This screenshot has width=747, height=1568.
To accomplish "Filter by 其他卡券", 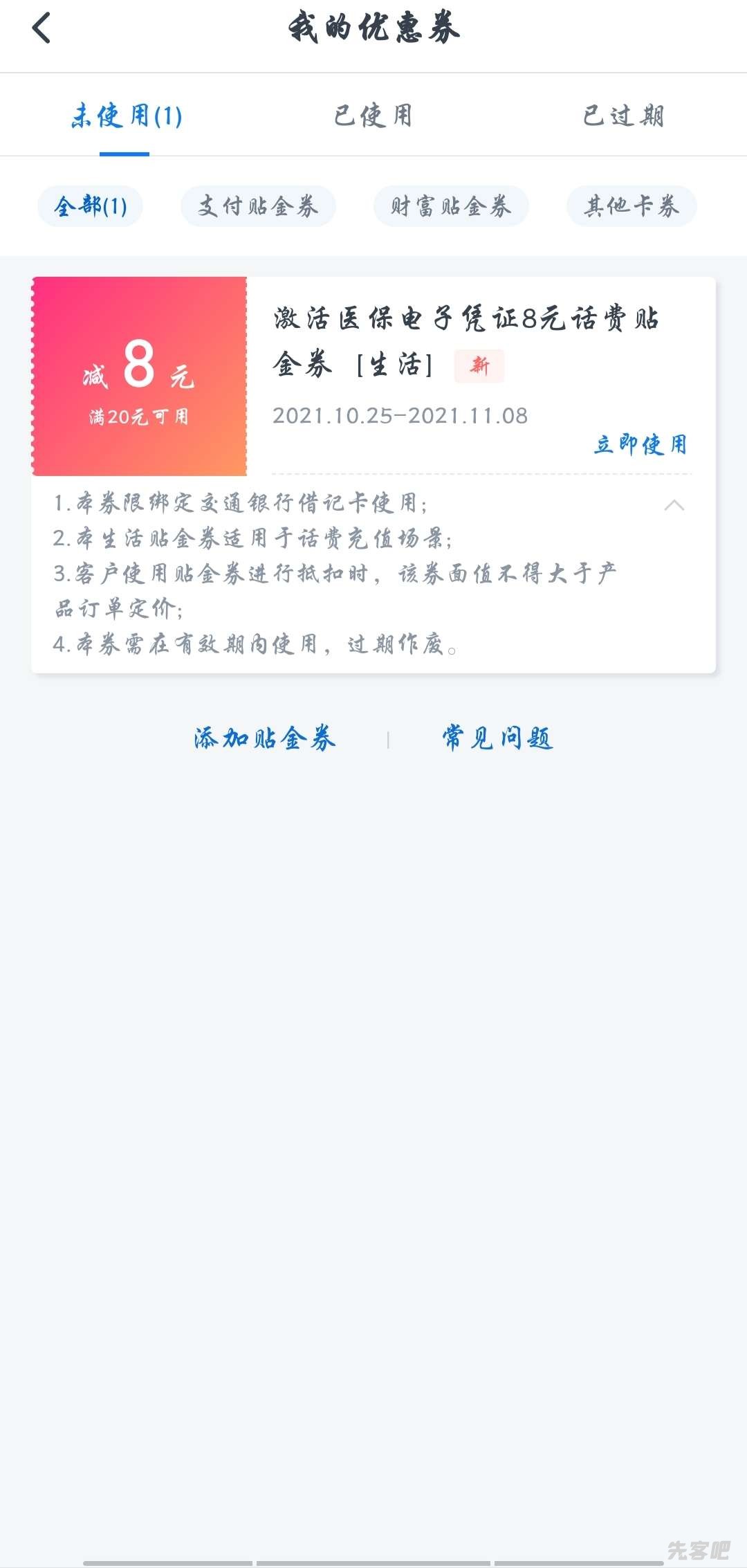I will pyautogui.click(x=631, y=206).
